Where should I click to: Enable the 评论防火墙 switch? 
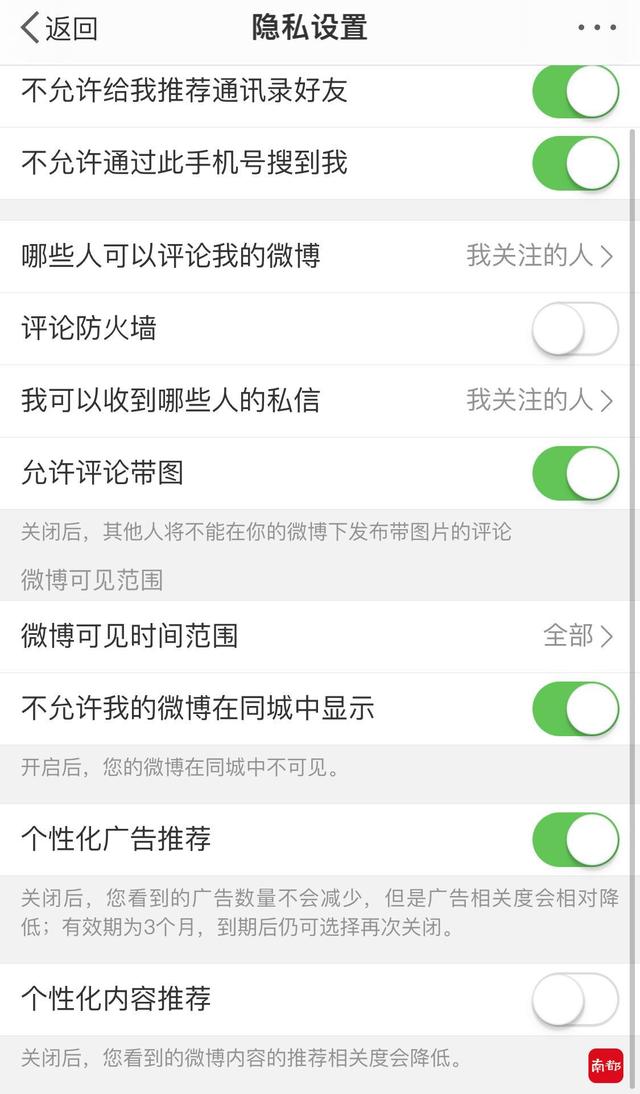tap(576, 329)
